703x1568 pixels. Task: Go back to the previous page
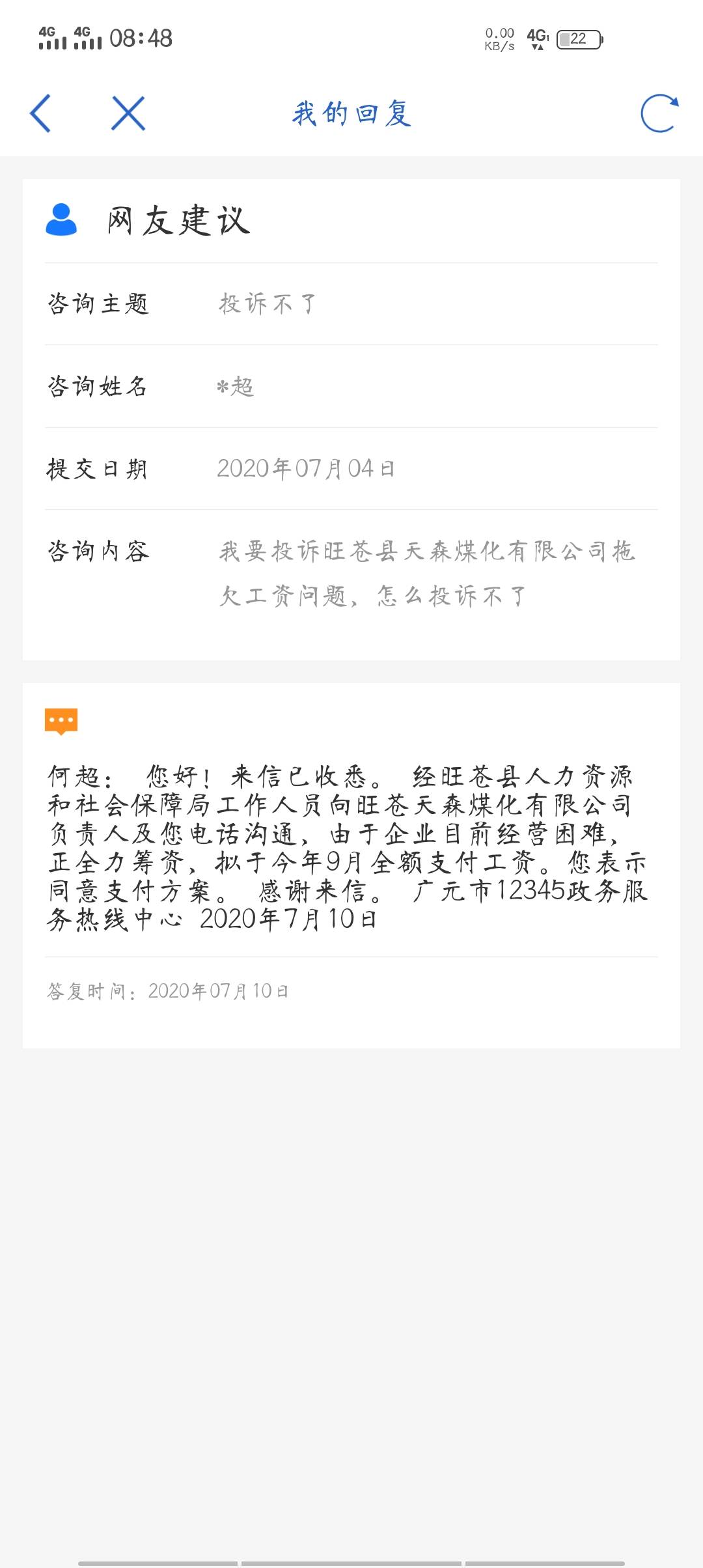(x=40, y=113)
